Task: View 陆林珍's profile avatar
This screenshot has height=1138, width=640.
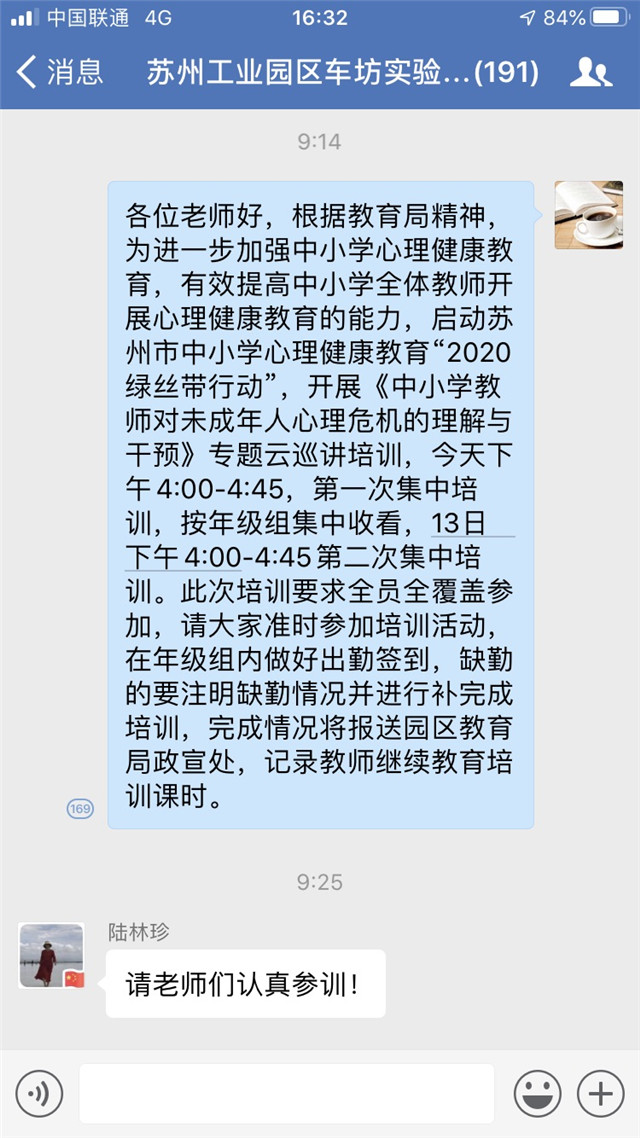Action: 51,955
